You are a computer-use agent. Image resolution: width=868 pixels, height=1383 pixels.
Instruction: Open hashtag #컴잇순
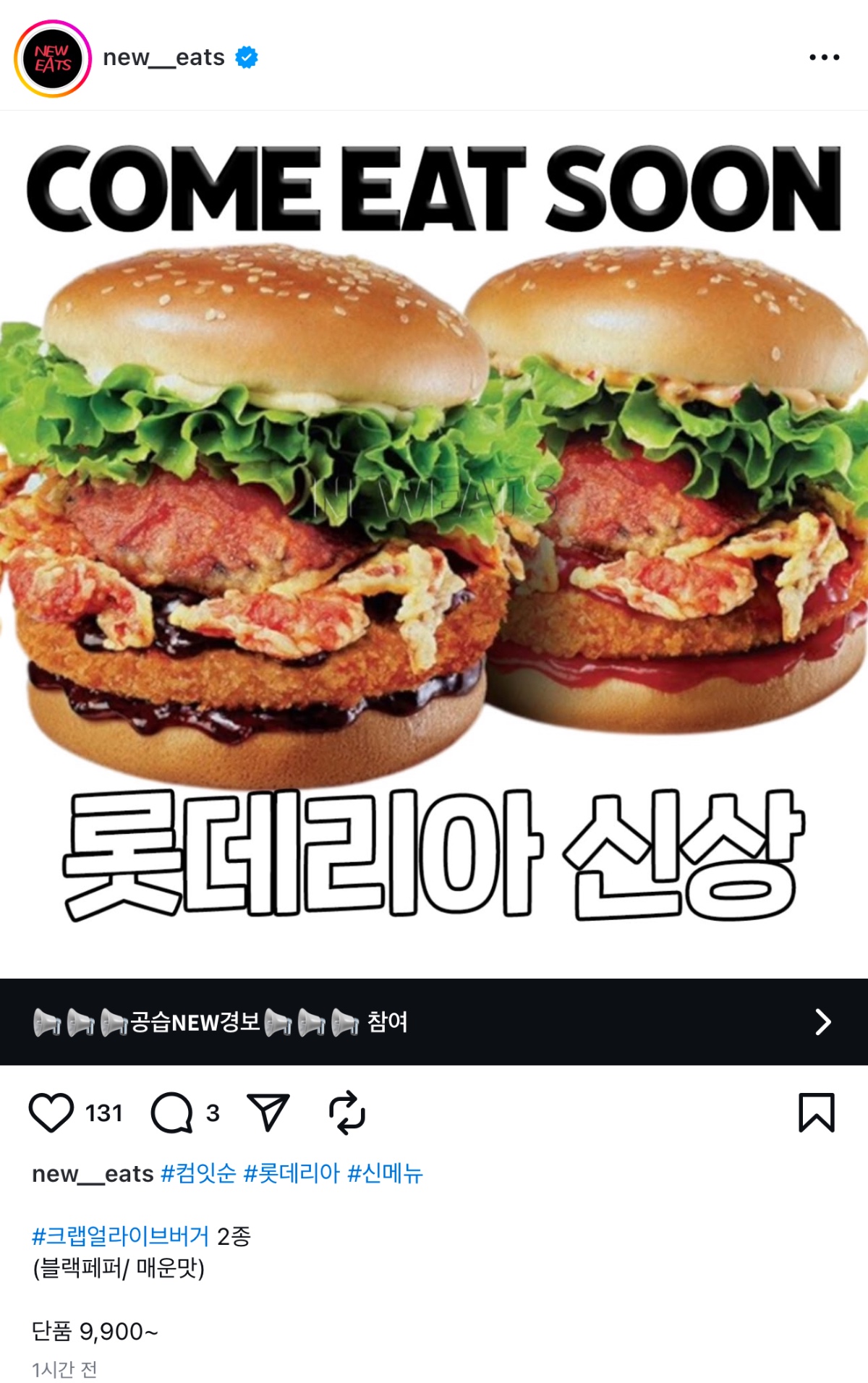198,1173
